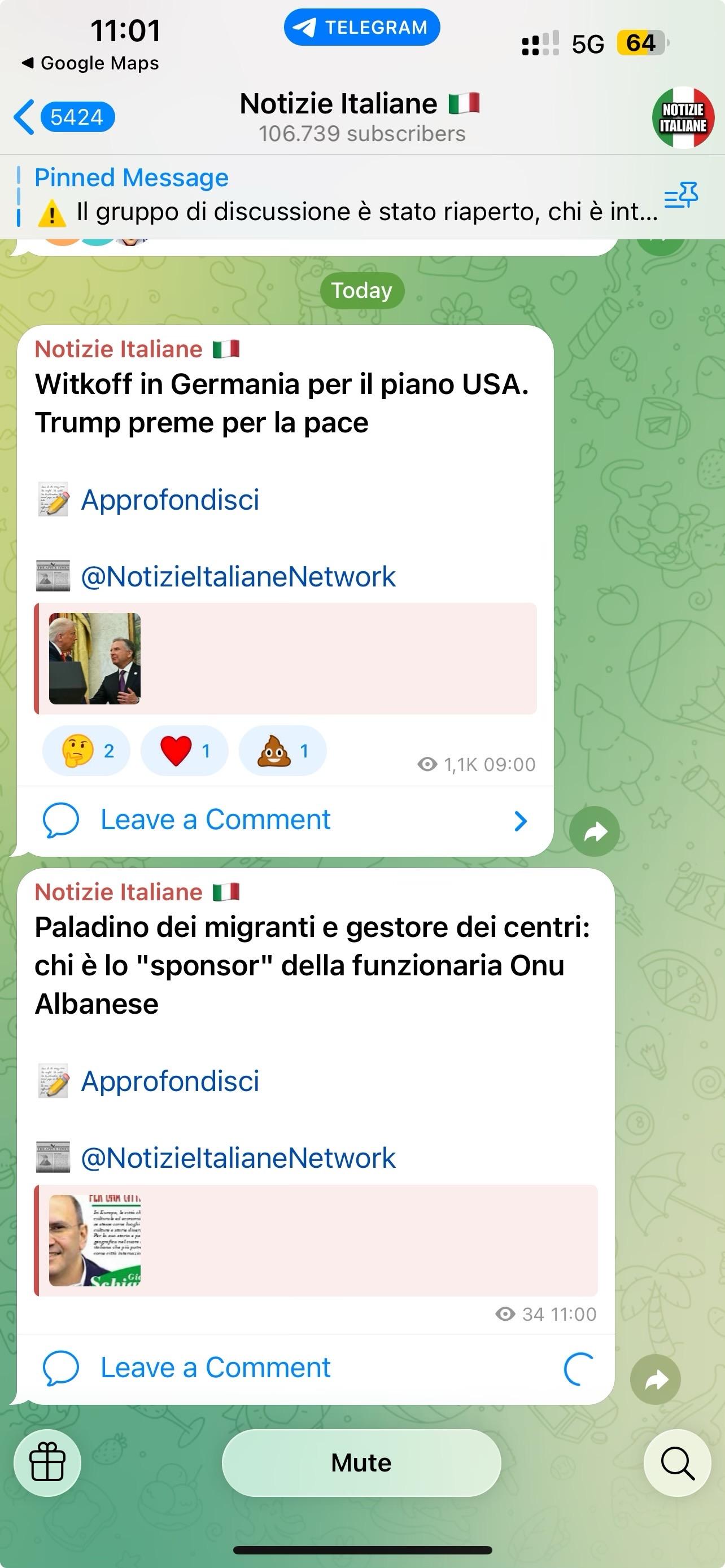Send a gift via the gift icon
The image size is (725, 1568).
click(47, 1462)
